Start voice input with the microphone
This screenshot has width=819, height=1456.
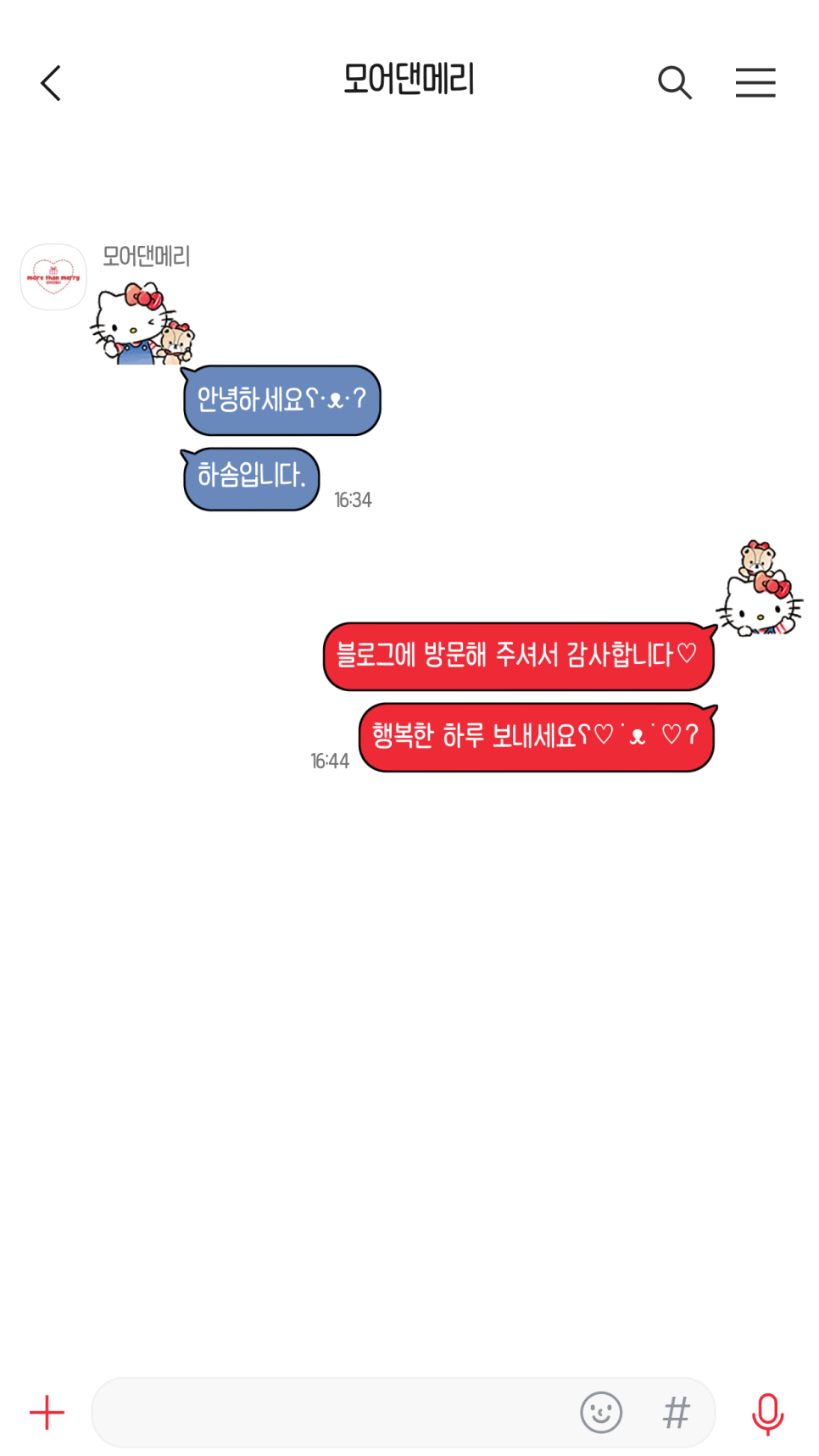[x=768, y=1414]
